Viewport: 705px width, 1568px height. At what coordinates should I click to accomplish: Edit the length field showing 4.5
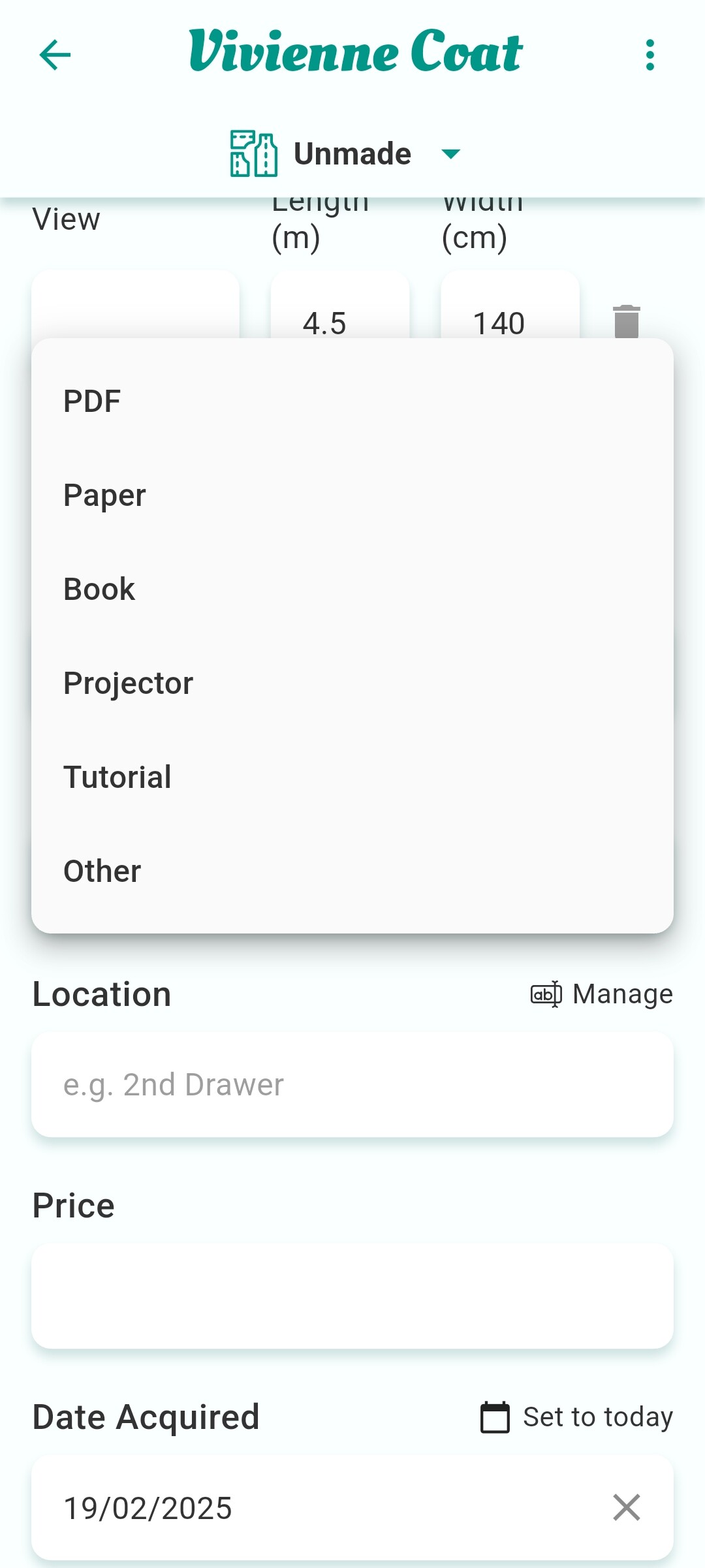[x=340, y=306]
